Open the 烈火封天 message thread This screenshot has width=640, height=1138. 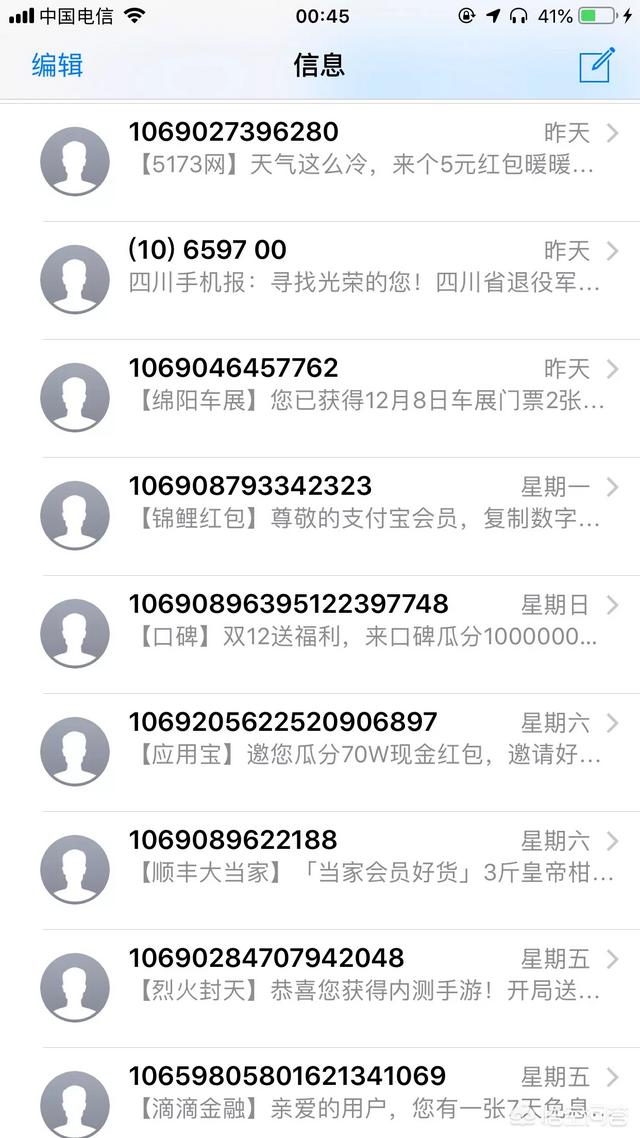(320, 988)
